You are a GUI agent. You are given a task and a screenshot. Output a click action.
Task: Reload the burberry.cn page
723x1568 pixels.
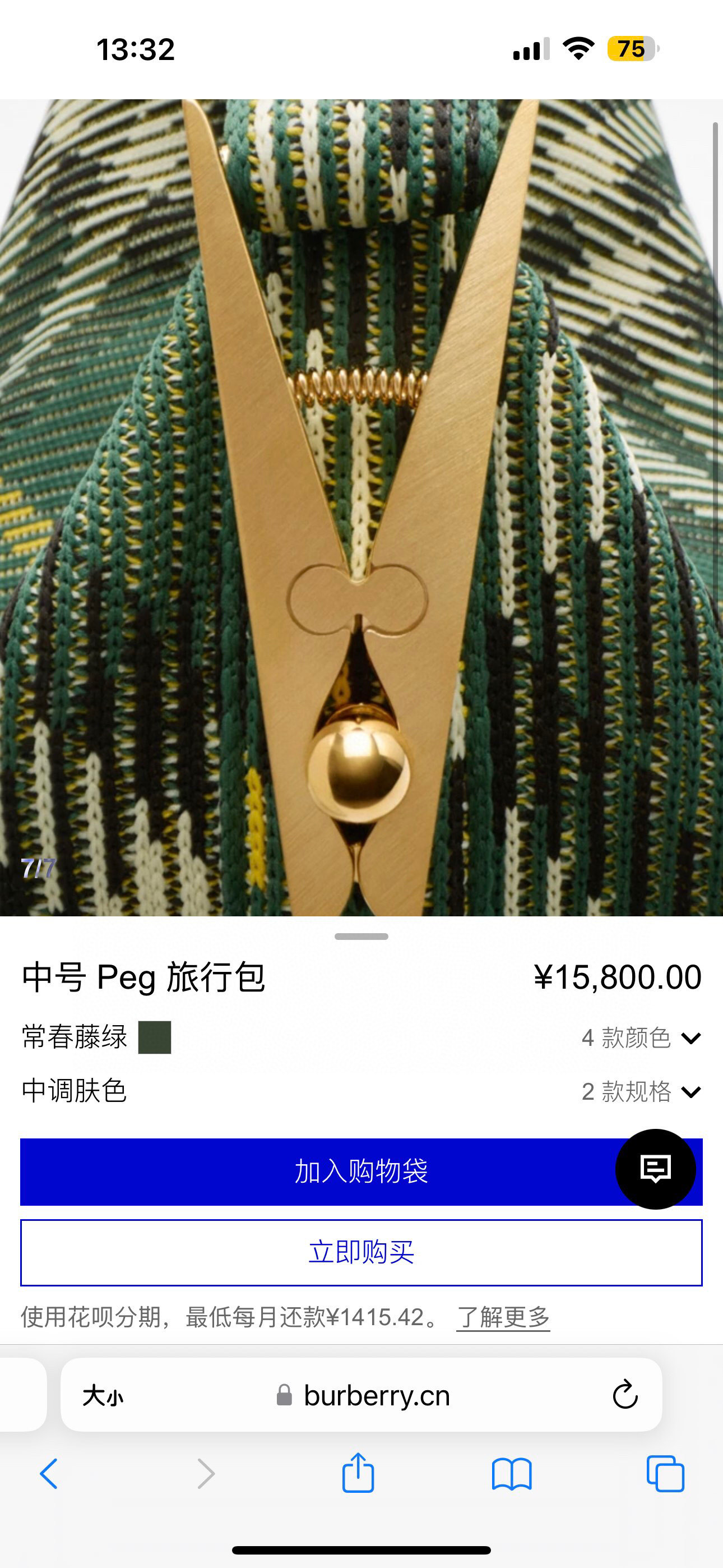pyautogui.click(x=624, y=1395)
